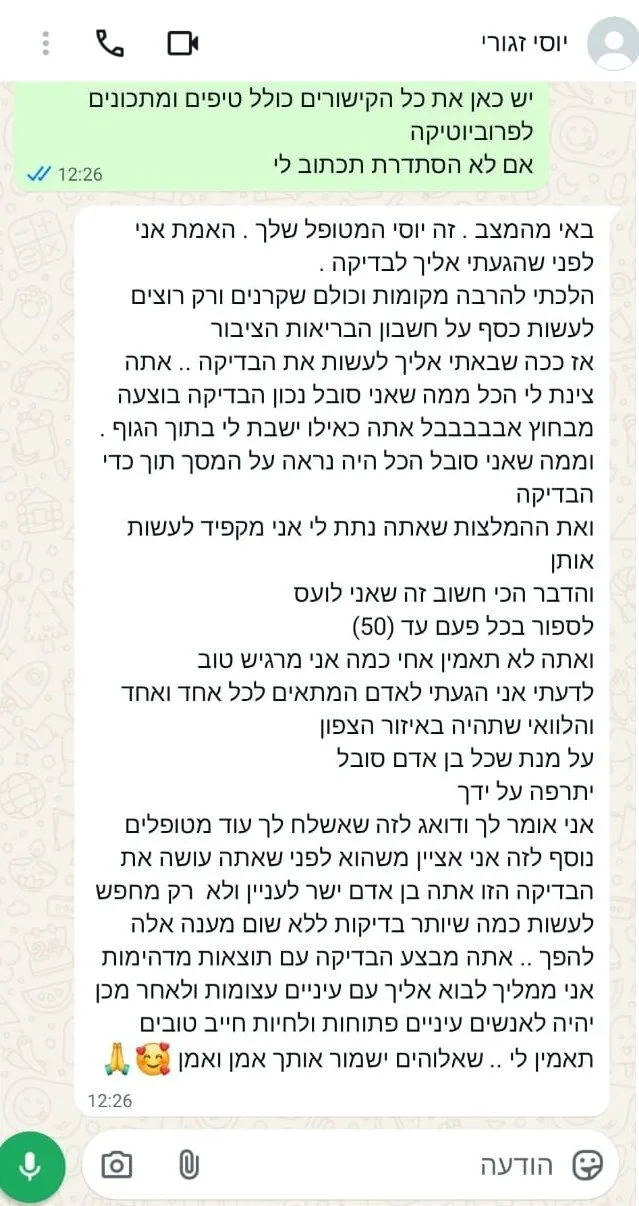Screen dimensions: 639x1206
Task: Open the three-dot overflow menu
Action: click(x=45, y=43)
